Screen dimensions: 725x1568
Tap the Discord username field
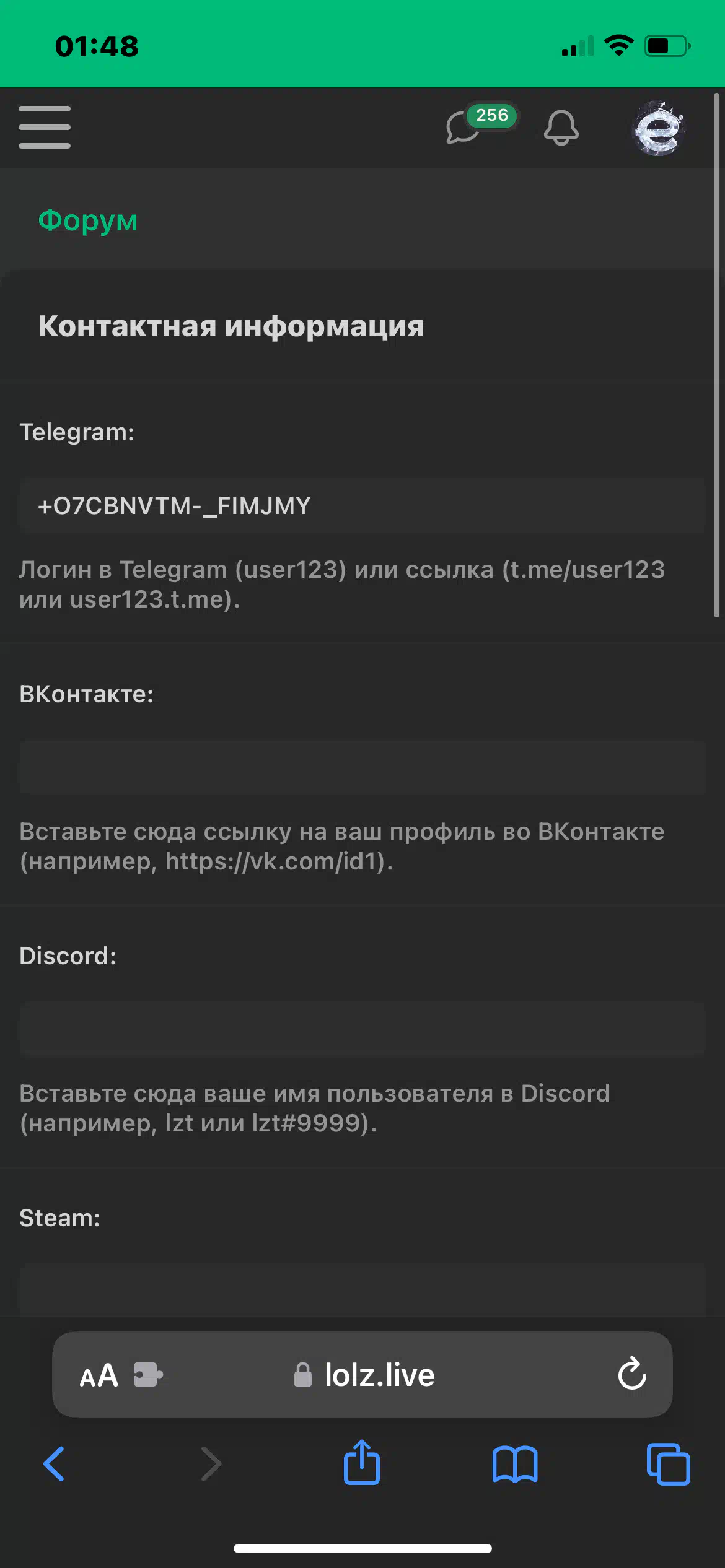tap(362, 1029)
